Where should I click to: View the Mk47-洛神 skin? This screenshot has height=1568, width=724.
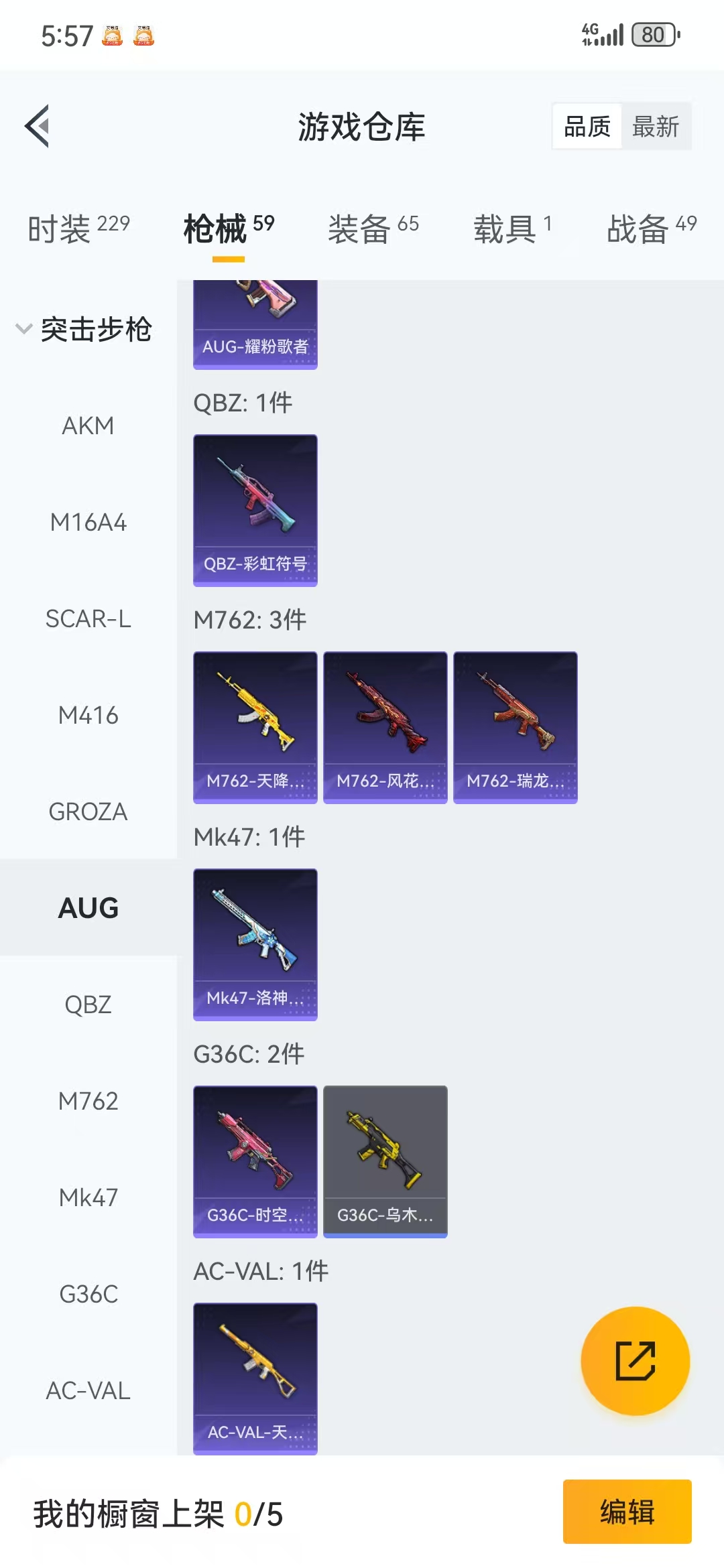(x=255, y=944)
